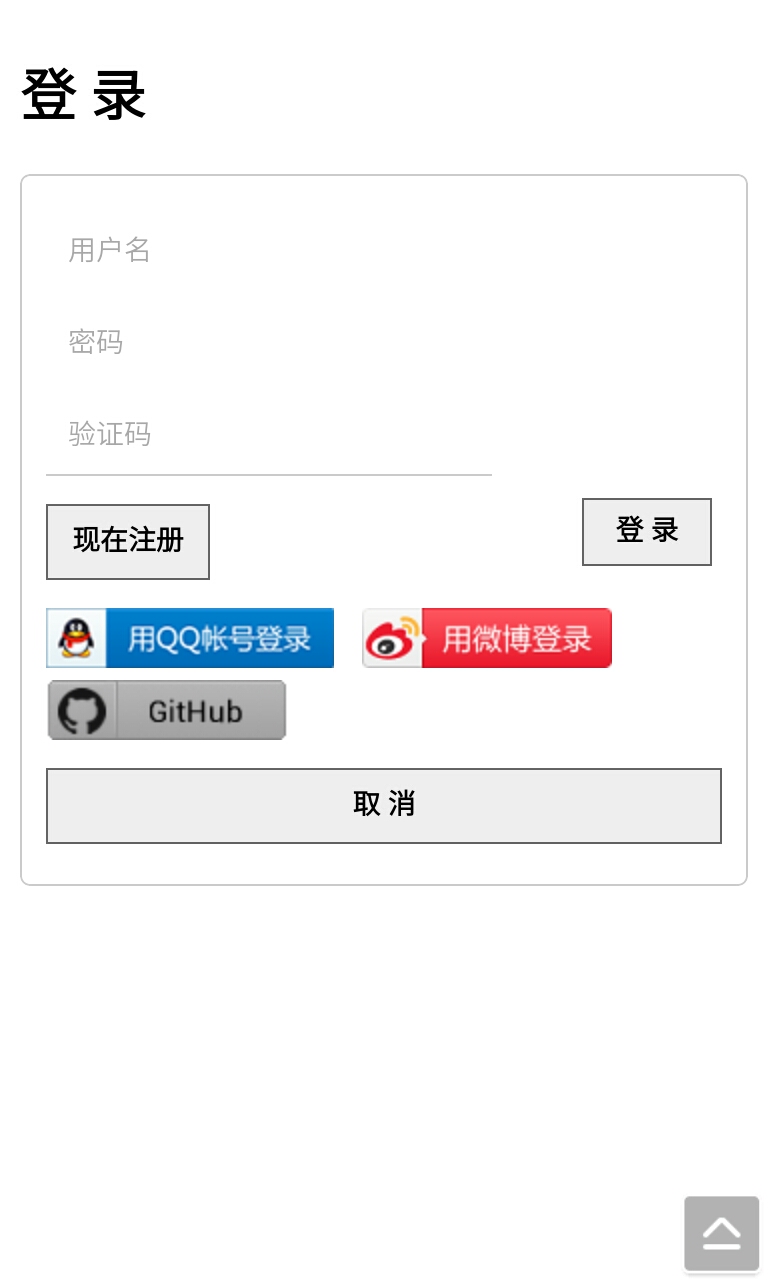The image size is (768, 1280).
Task: Tap the 用户名 username field
Action: pos(270,250)
